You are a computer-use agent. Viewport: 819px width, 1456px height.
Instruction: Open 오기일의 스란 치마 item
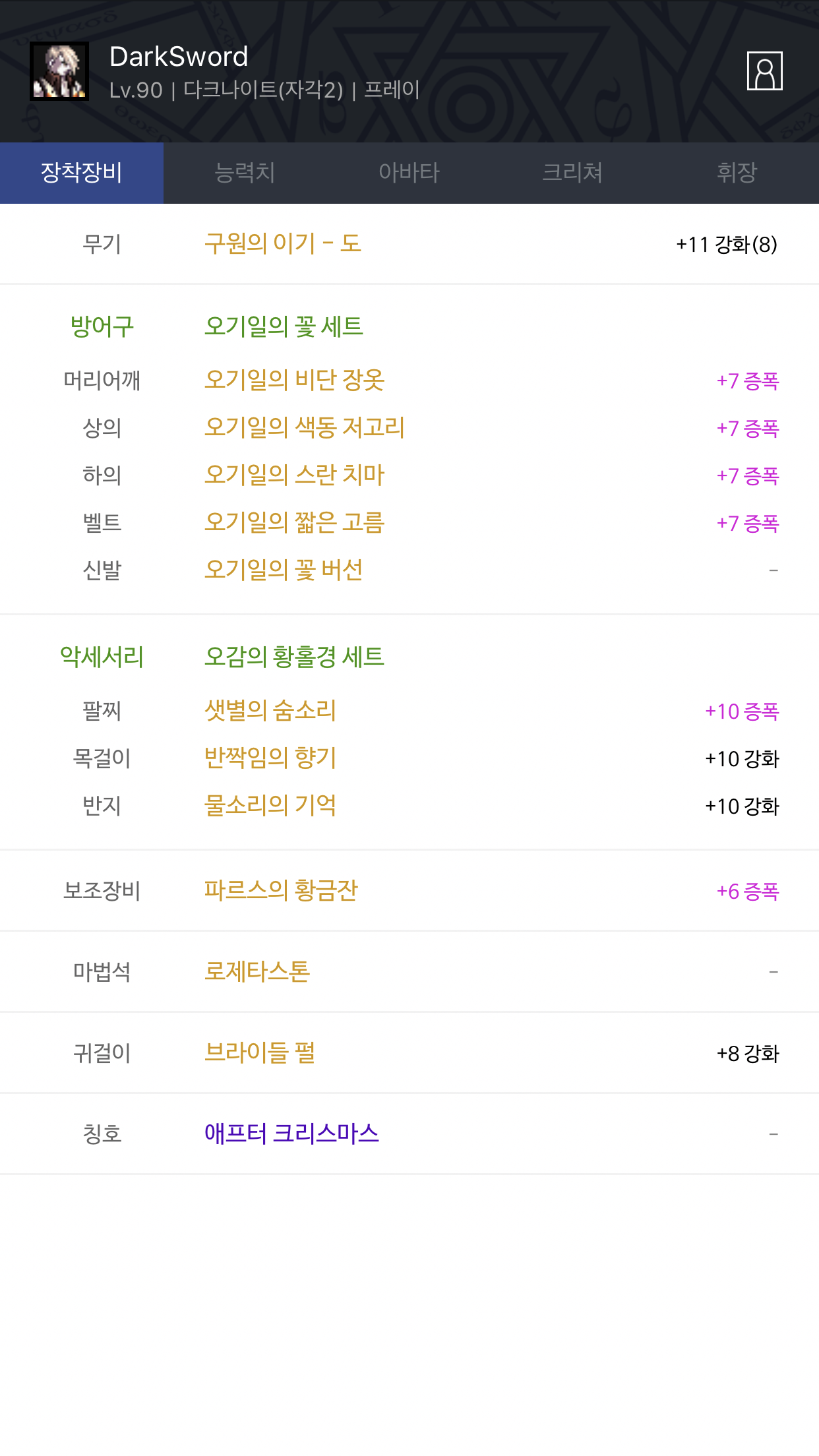click(x=294, y=475)
